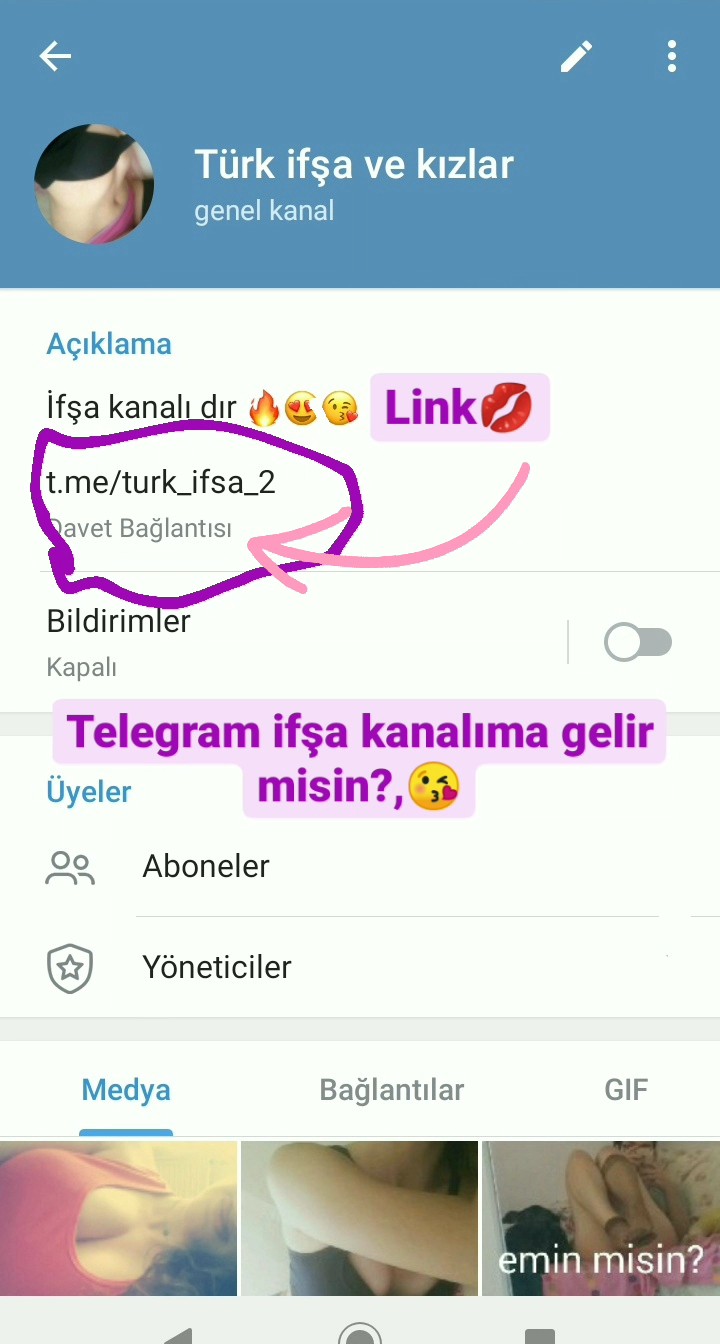This screenshot has height=1344, width=720.
Task: Open the three-dot overflow menu
Action: tap(671, 56)
